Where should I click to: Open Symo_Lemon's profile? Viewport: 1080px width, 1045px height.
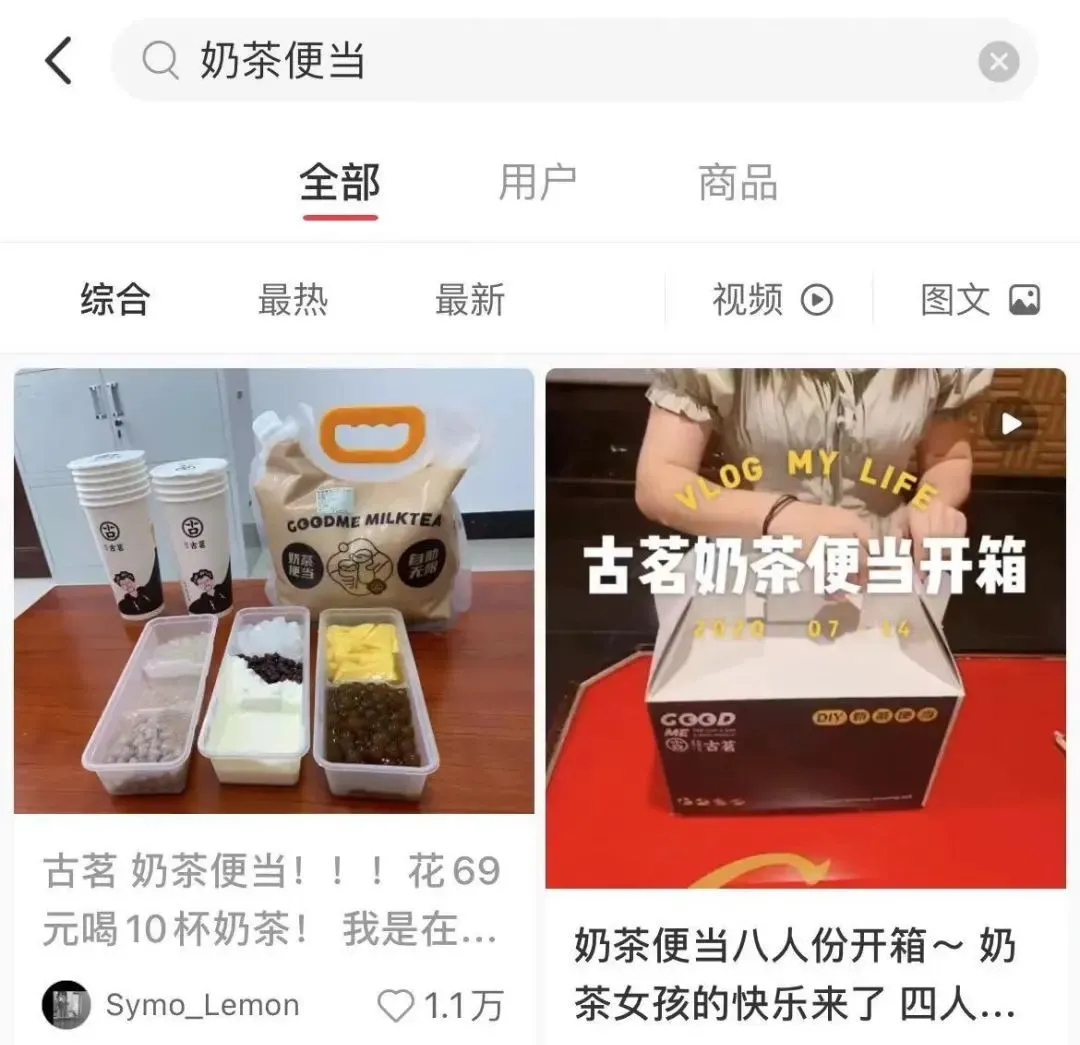pyautogui.click(x=171, y=1005)
